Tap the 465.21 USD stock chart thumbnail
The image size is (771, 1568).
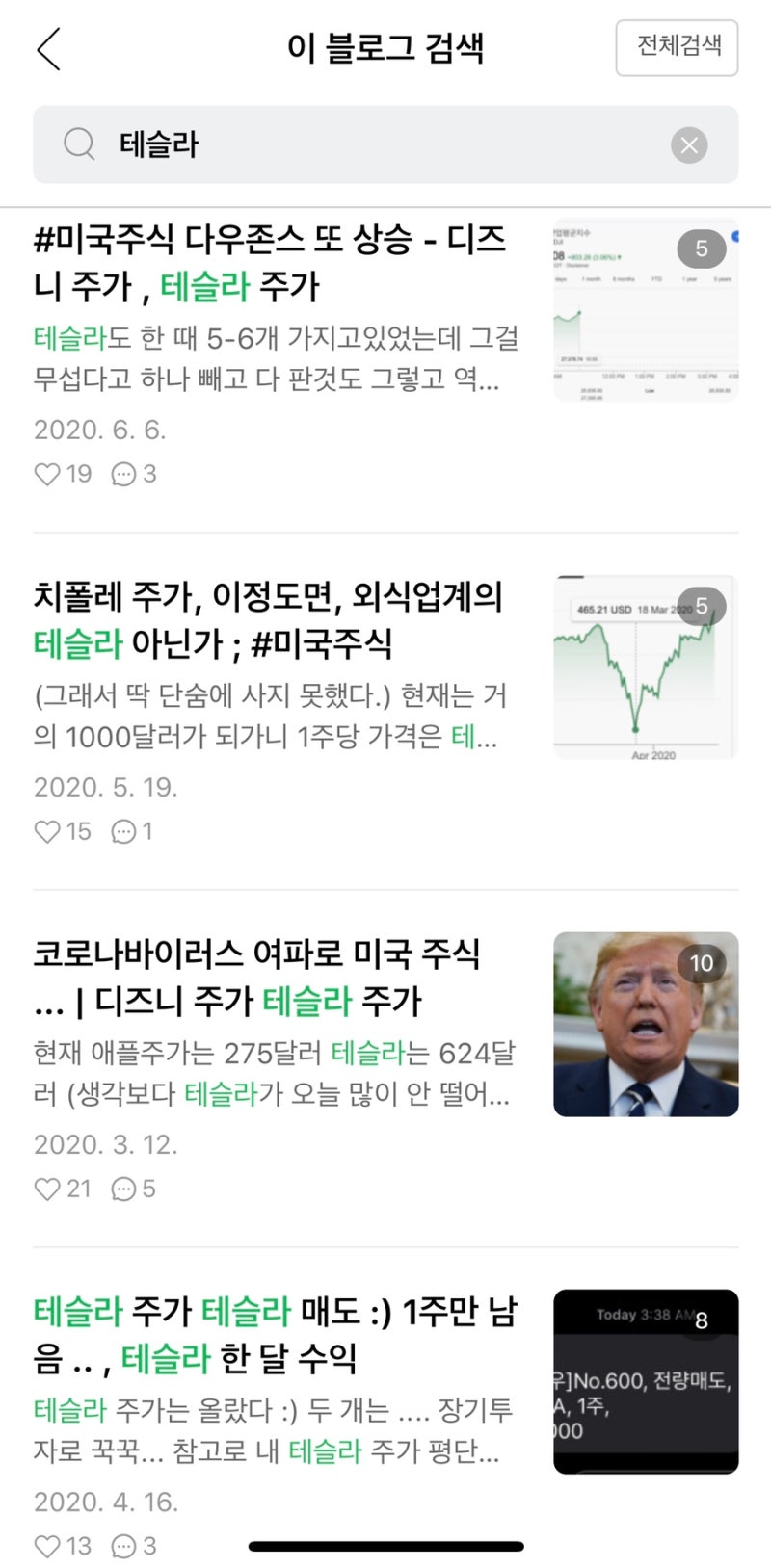click(x=646, y=665)
